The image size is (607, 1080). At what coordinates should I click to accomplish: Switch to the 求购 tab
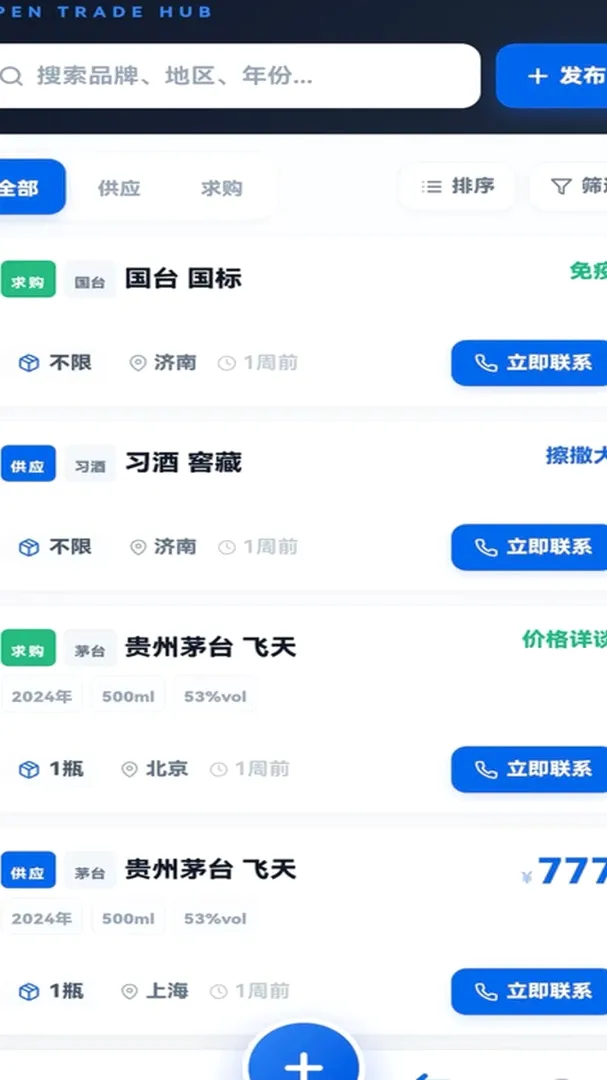[x=222, y=188]
